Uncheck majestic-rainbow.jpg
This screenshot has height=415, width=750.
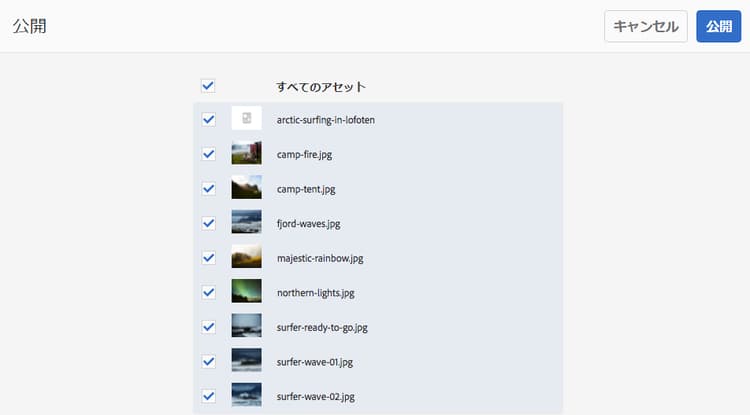point(209,257)
